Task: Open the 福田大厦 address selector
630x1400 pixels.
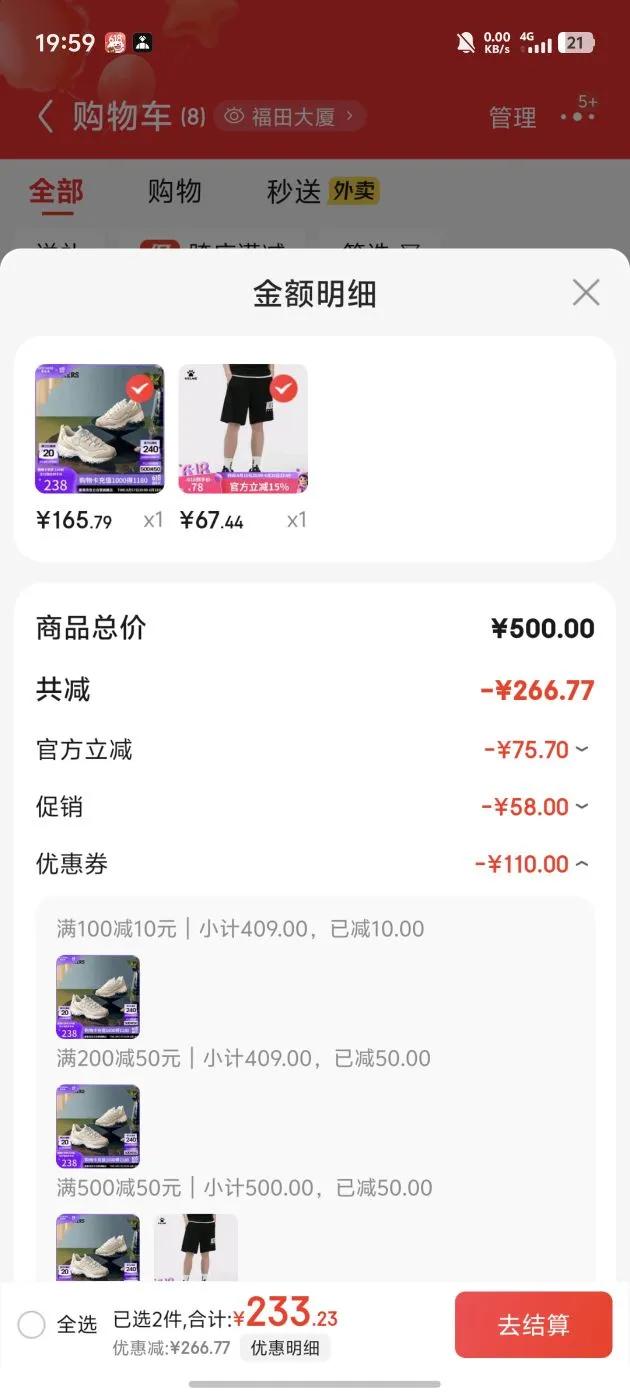Action: tap(290, 117)
